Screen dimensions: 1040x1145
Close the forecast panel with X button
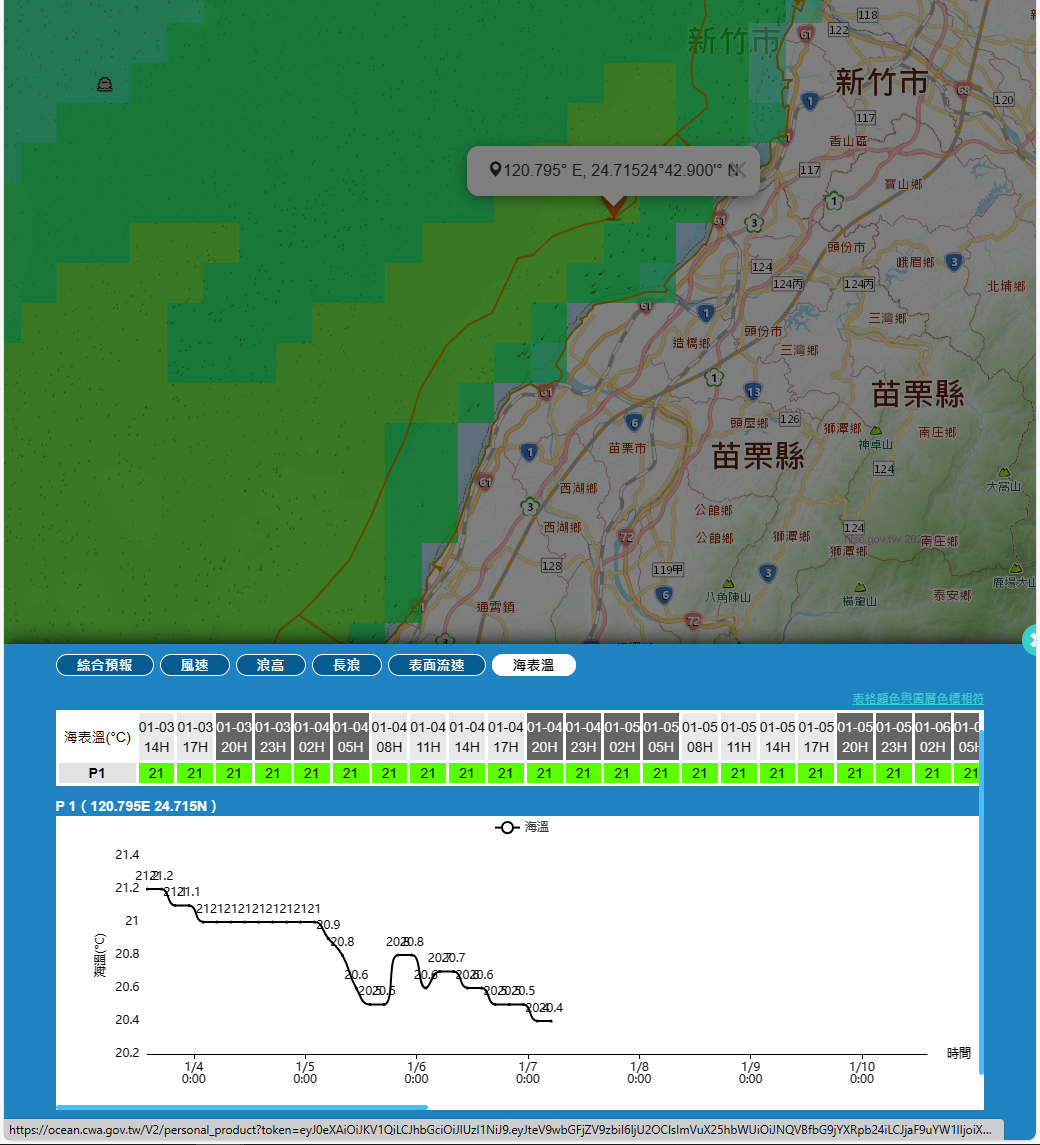1033,639
